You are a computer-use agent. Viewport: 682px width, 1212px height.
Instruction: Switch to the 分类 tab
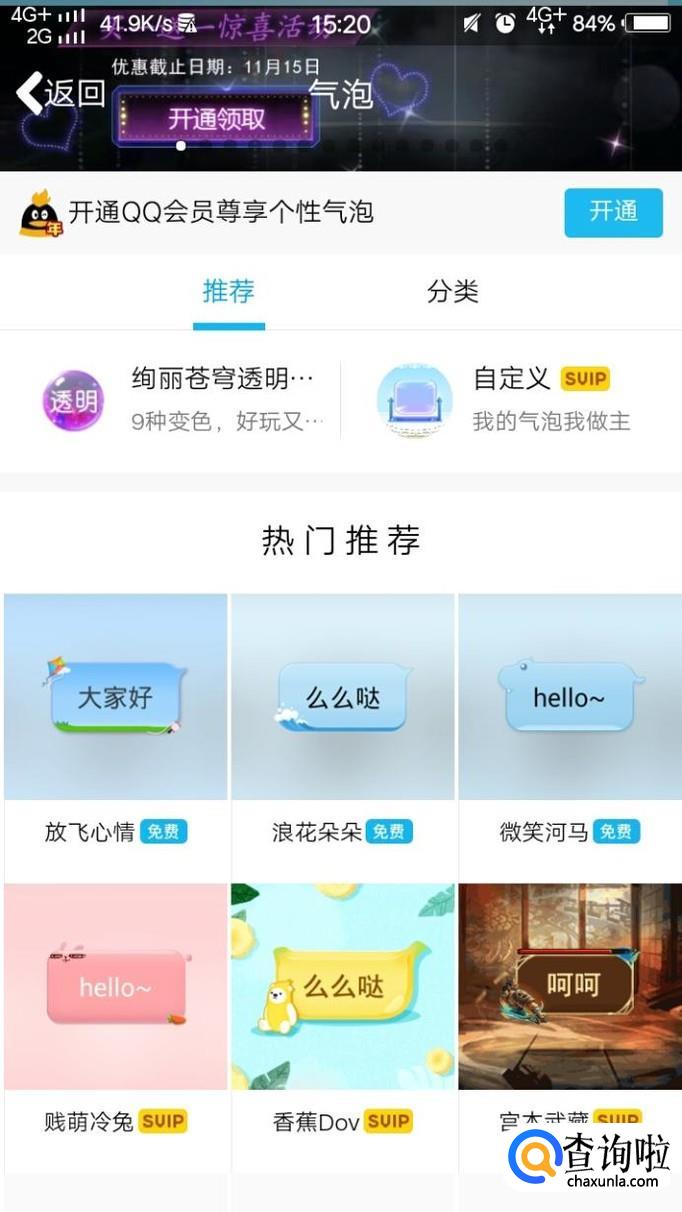point(453,292)
